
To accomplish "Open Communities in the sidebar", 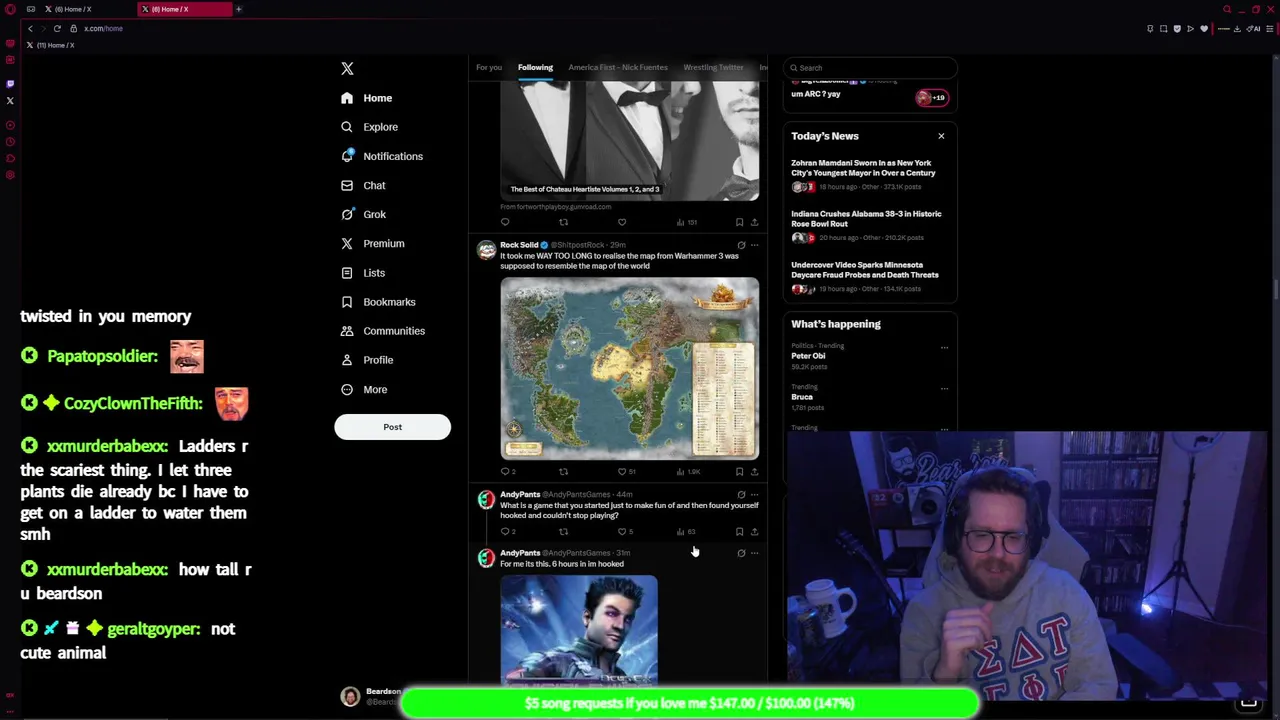I will coord(393,331).
